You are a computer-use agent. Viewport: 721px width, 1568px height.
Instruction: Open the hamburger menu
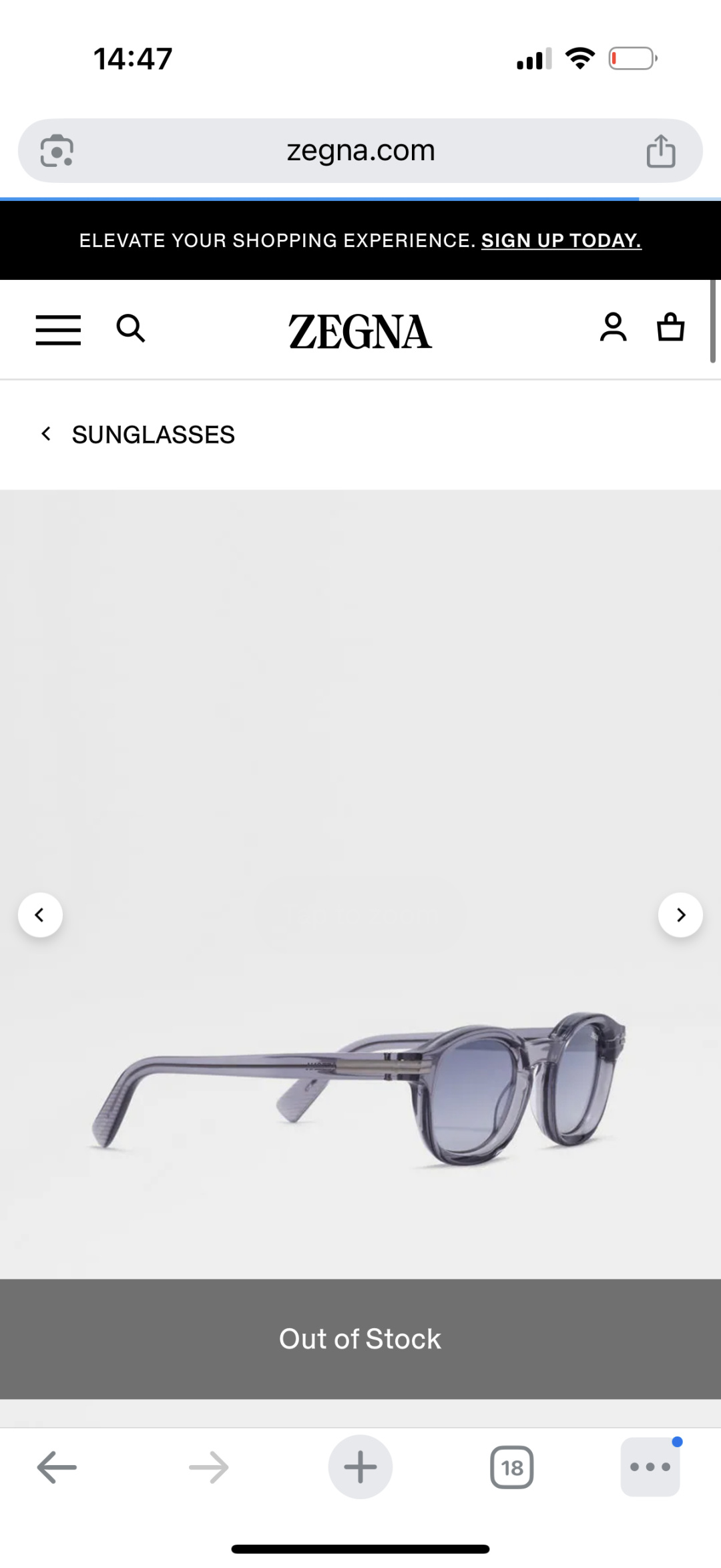tap(58, 330)
